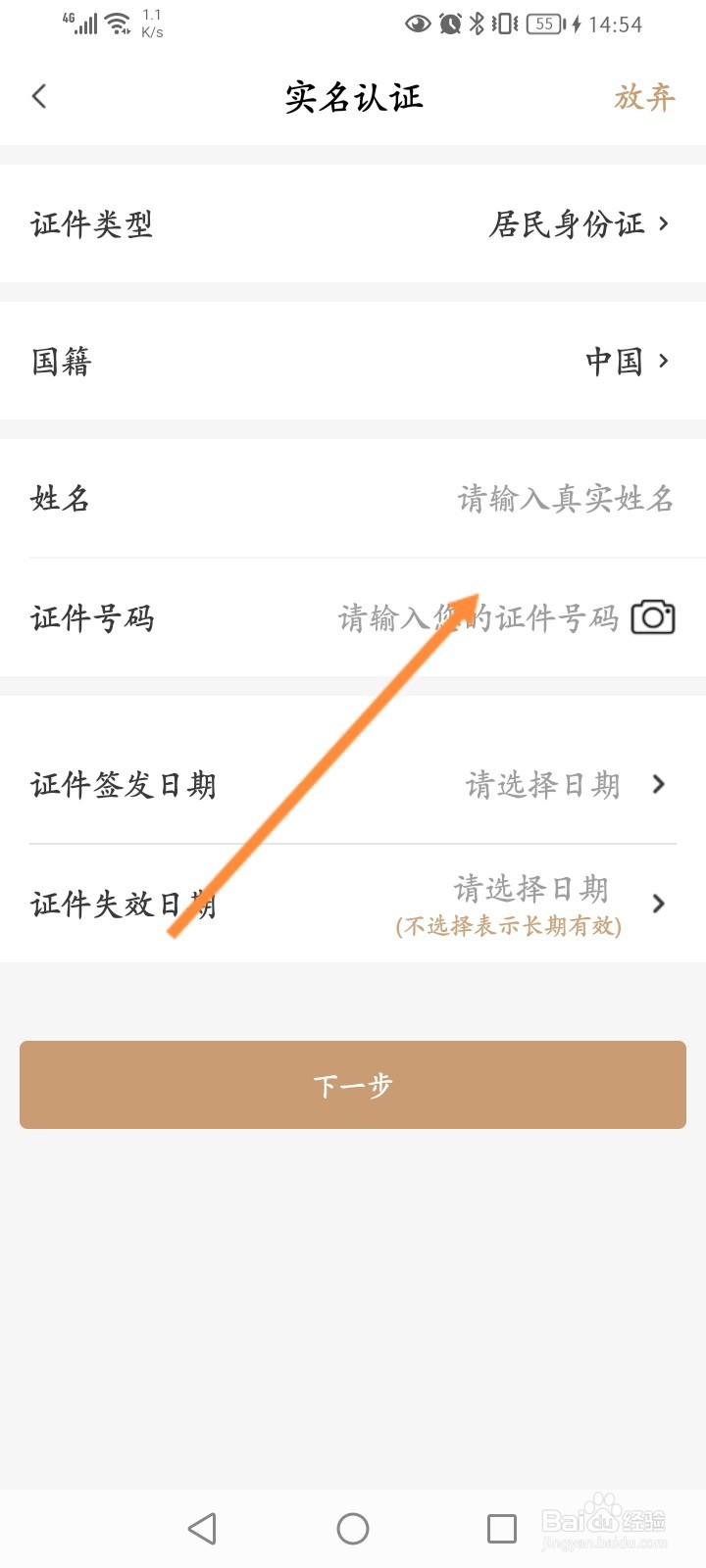Viewport: 706px width, 1568px height.
Task: Open the 国籍 nationality picker showing 中国
Action: tap(353, 362)
